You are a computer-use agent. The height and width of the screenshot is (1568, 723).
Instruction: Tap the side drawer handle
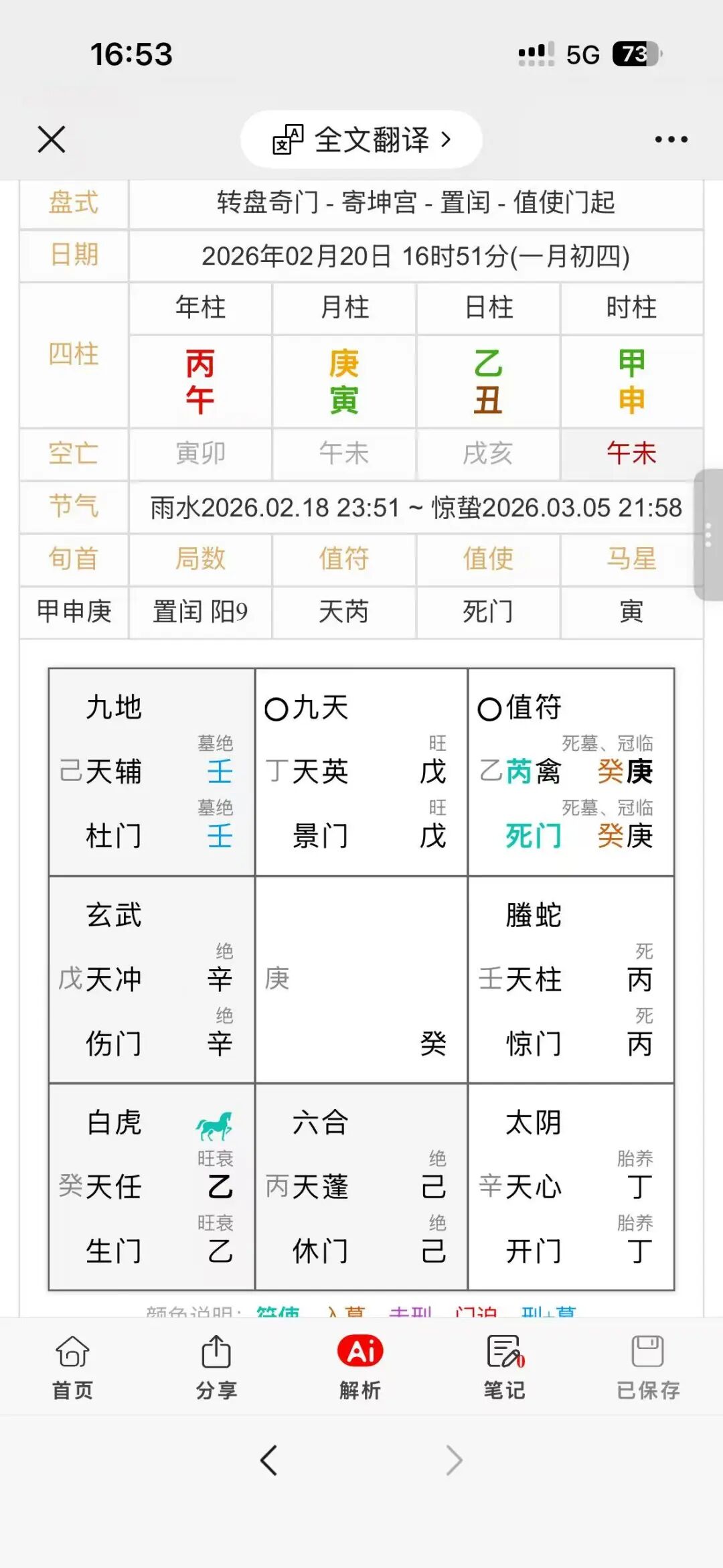pos(708,534)
